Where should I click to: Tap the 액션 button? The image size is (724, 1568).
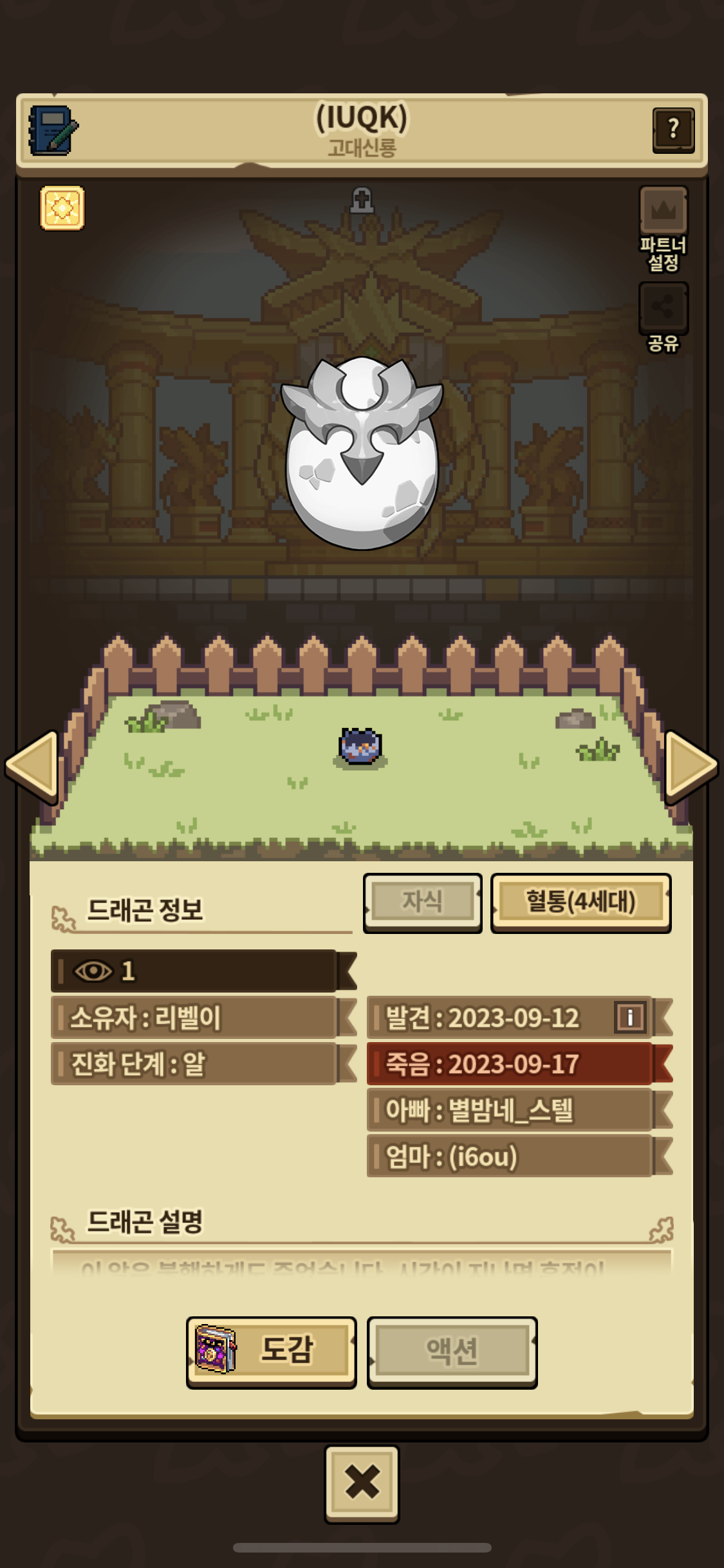coord(452,1350)
